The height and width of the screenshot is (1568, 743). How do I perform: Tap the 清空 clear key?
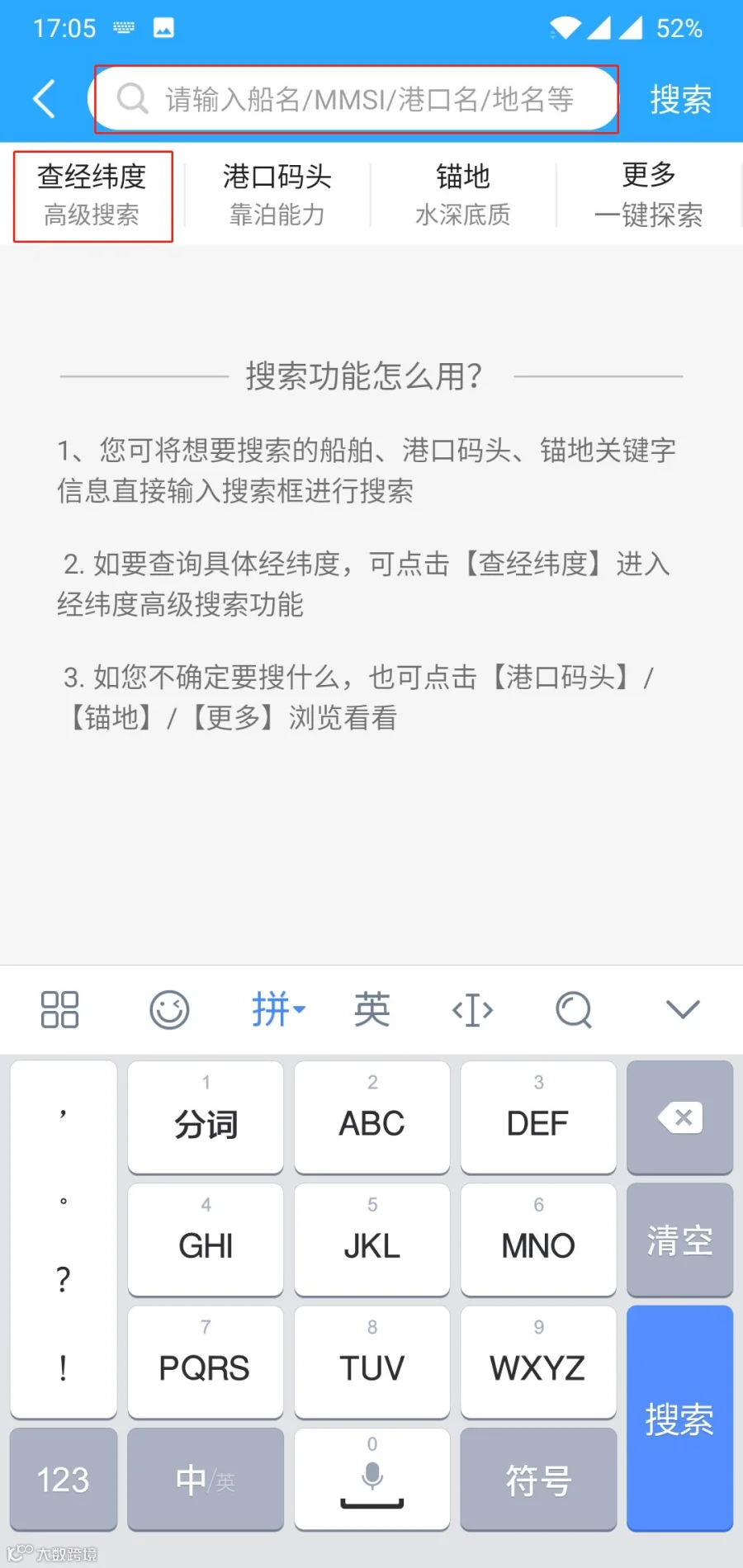(679, 1240)
